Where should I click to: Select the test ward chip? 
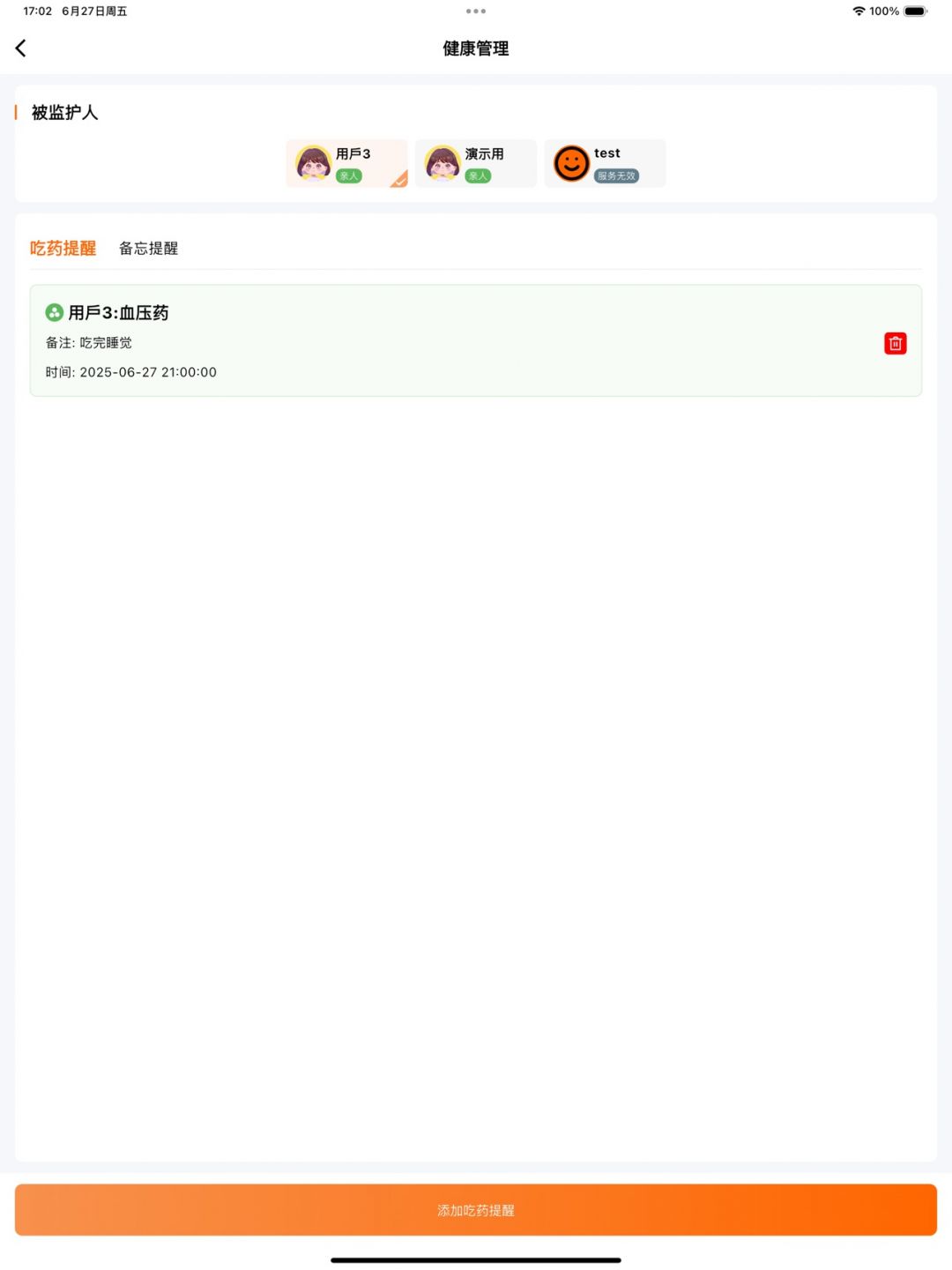[x=605, y=163]
